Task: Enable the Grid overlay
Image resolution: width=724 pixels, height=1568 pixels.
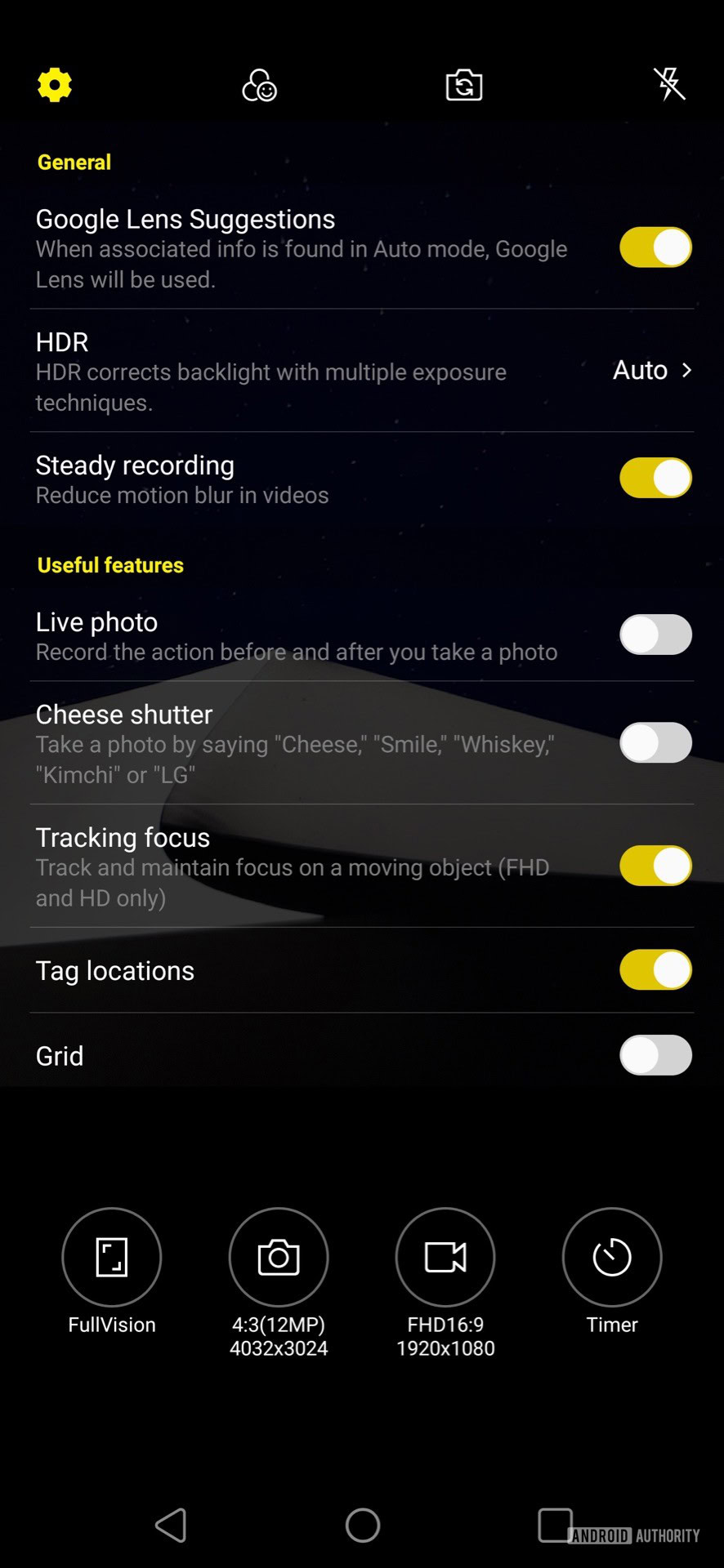Action: pos(655,1055)
